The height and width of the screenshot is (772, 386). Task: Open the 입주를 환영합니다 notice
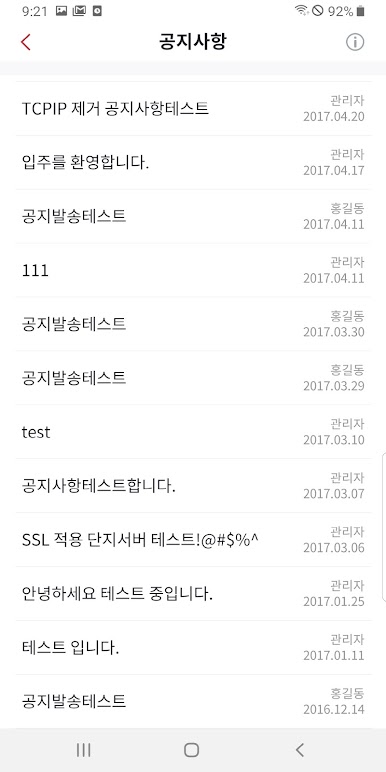point(193,162)
